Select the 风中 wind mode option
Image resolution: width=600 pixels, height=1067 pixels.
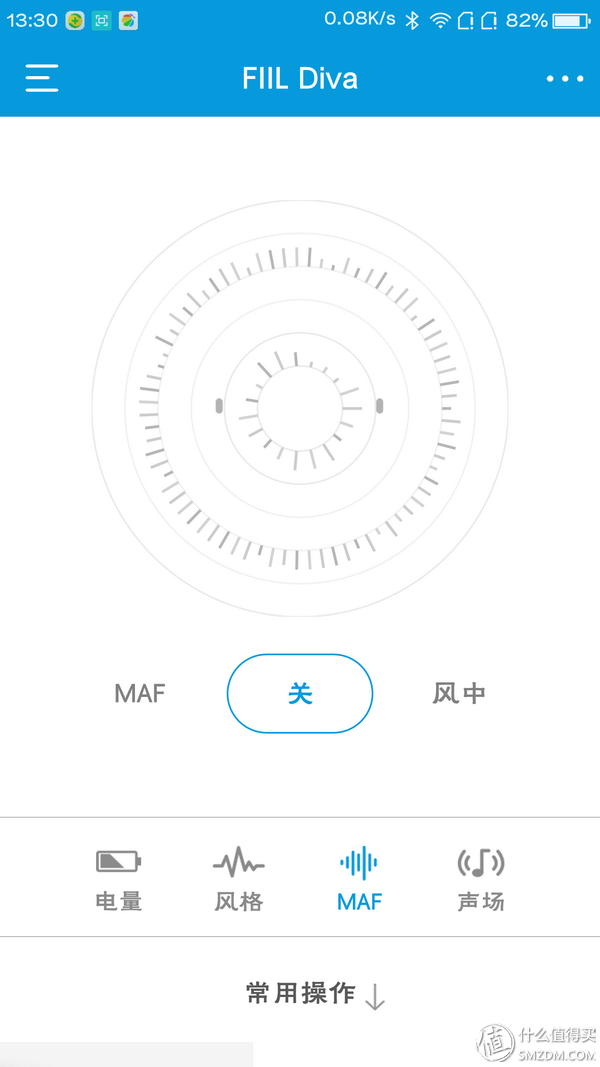[x=459, y=693]
